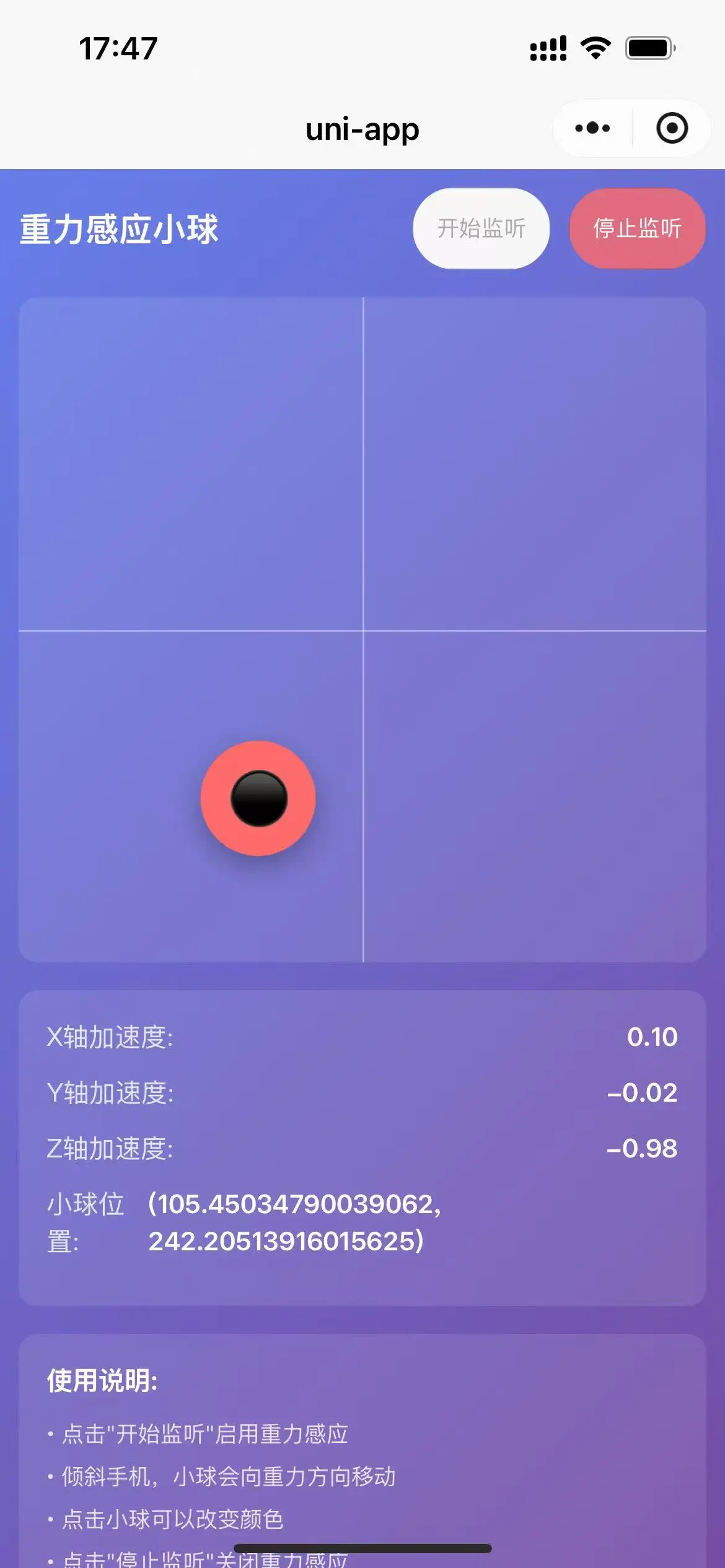Stop listening with the 停止监听 button
725x1568 pixels.
pos(637,229)
